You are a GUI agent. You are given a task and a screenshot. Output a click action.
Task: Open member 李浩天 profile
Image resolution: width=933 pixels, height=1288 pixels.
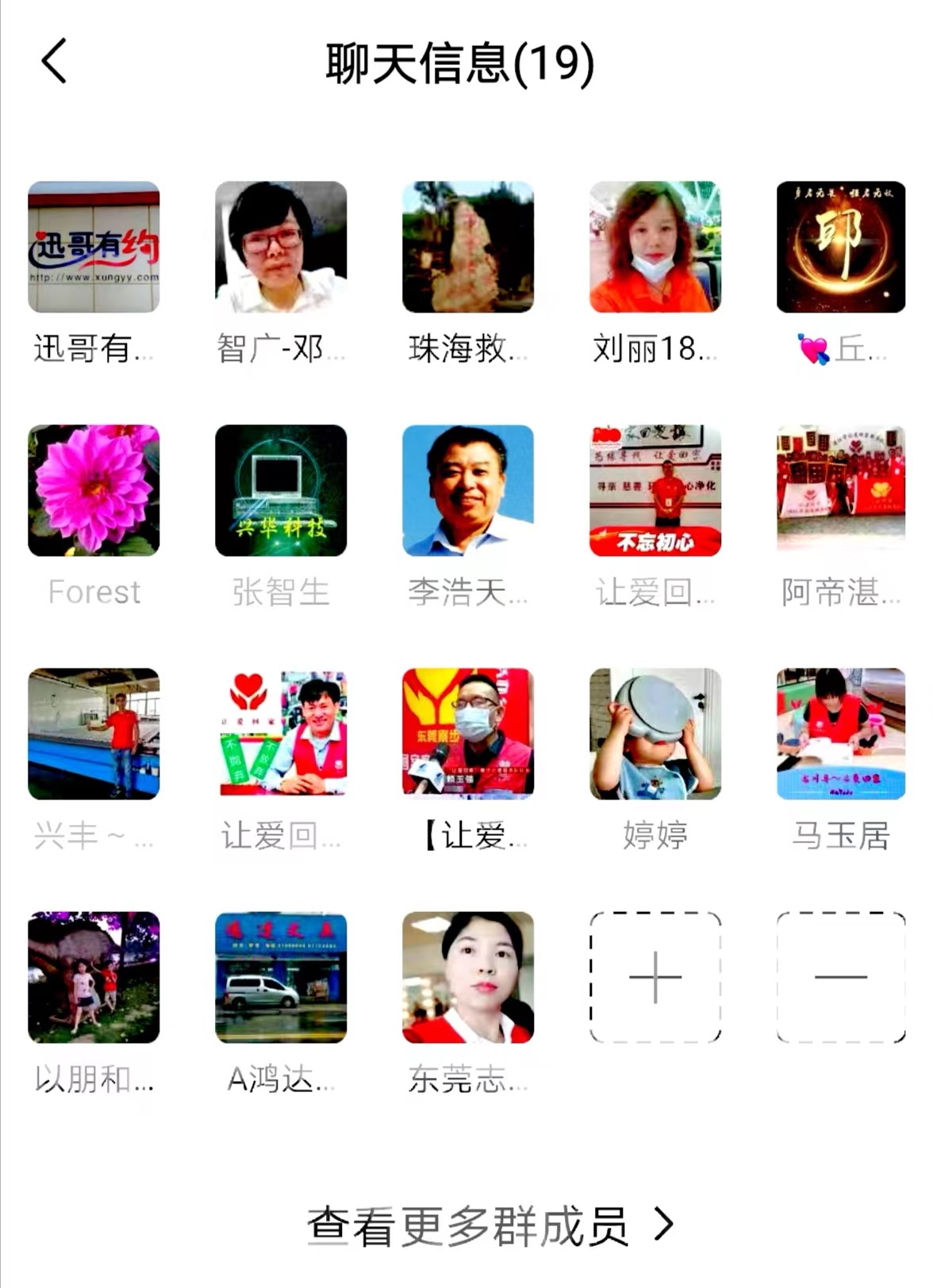click(468, 490)
